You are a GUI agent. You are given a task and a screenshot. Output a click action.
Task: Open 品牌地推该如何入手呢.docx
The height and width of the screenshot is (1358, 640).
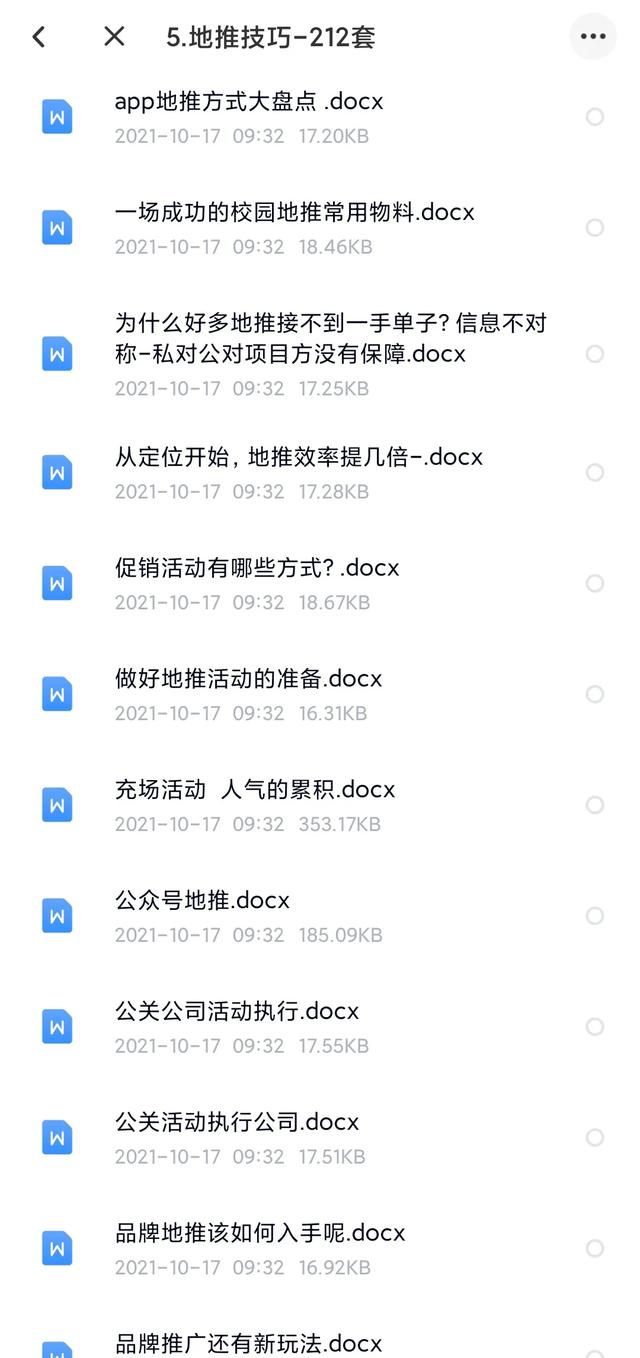click(260, 1233)
